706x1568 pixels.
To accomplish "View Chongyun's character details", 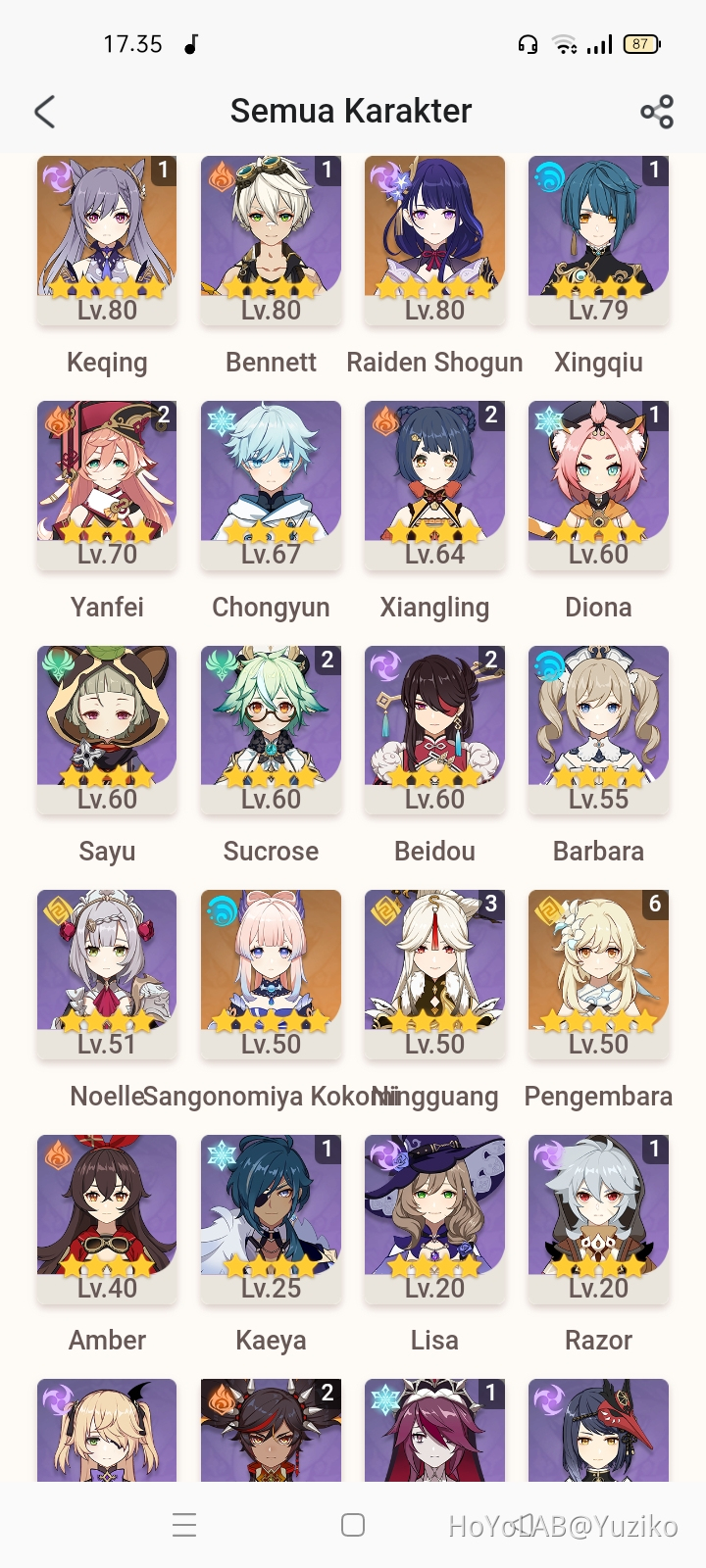I will pyautogui.click(x=271, y=485).
